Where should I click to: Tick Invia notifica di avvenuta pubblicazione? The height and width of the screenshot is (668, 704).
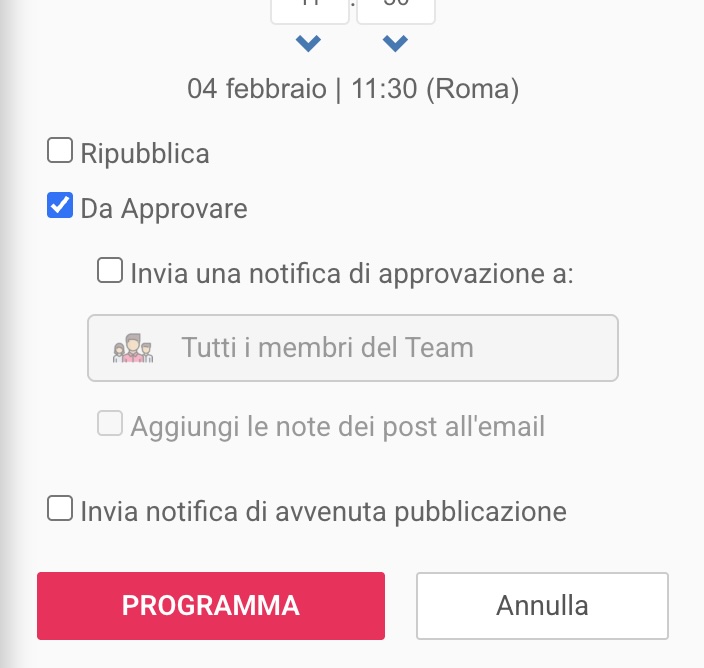(61, 509)
